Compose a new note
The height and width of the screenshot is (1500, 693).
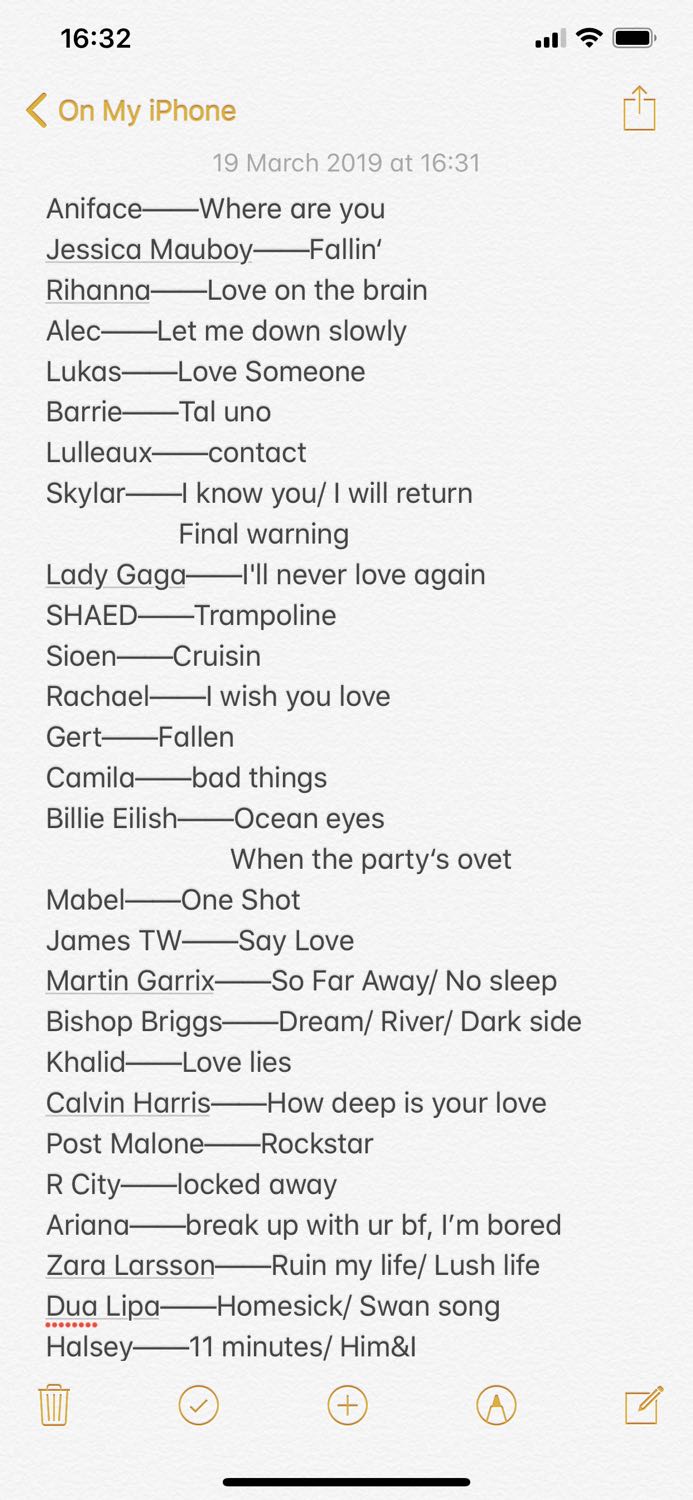[x=643, y=1405]
